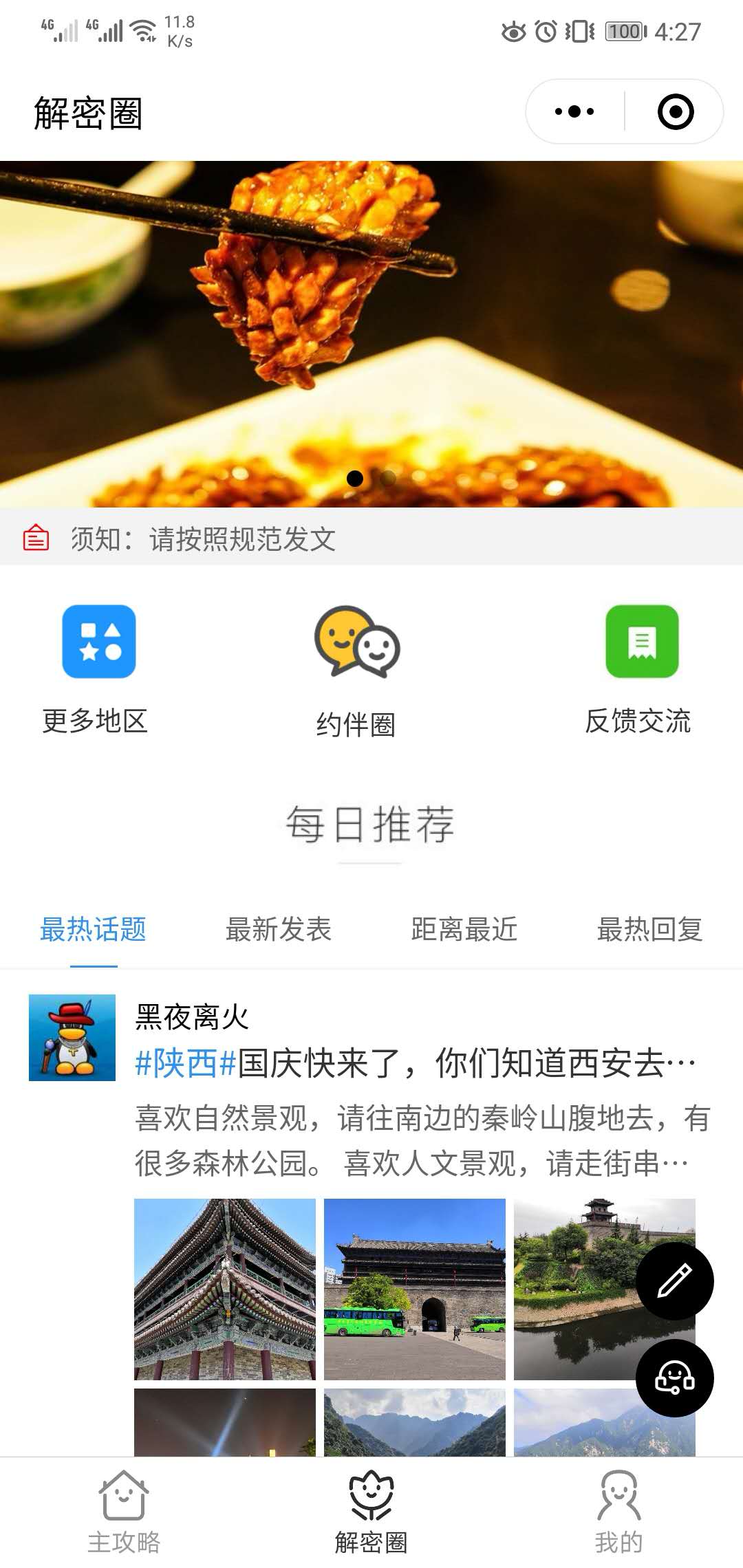Viewport: 743px width, 1568px height.
Task: View 黑夜离火's profile avatar
Action: tap(72, 1037)
